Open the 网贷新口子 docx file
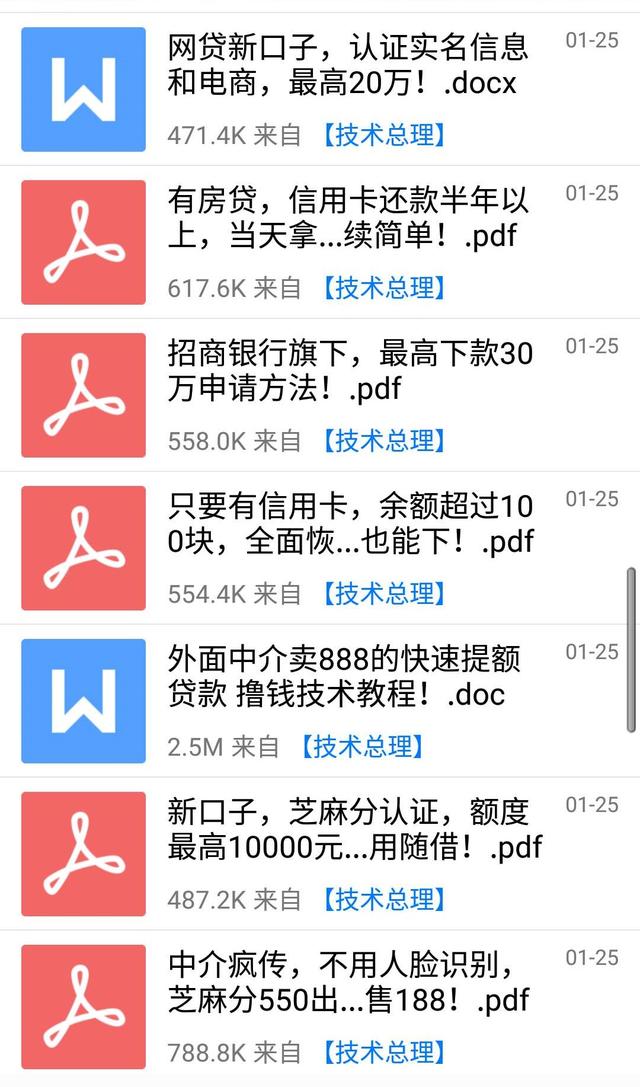Screen dimensions: 640x1087 pos(320,89)
